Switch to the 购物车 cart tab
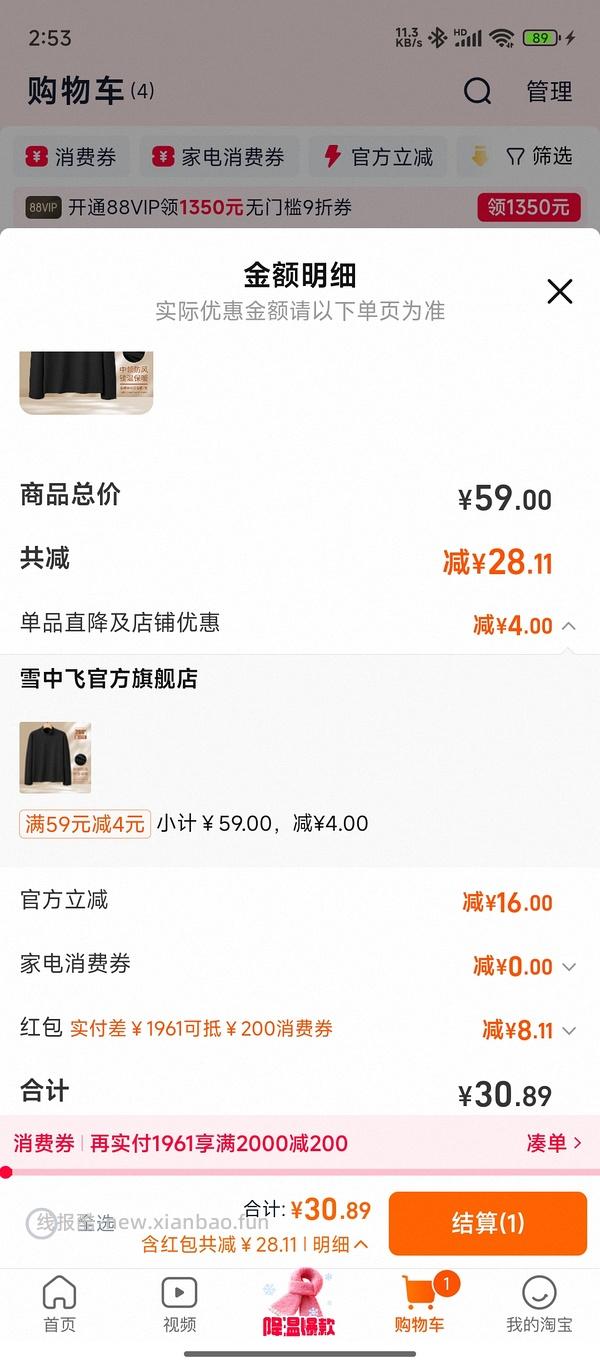 (419, 1305)
